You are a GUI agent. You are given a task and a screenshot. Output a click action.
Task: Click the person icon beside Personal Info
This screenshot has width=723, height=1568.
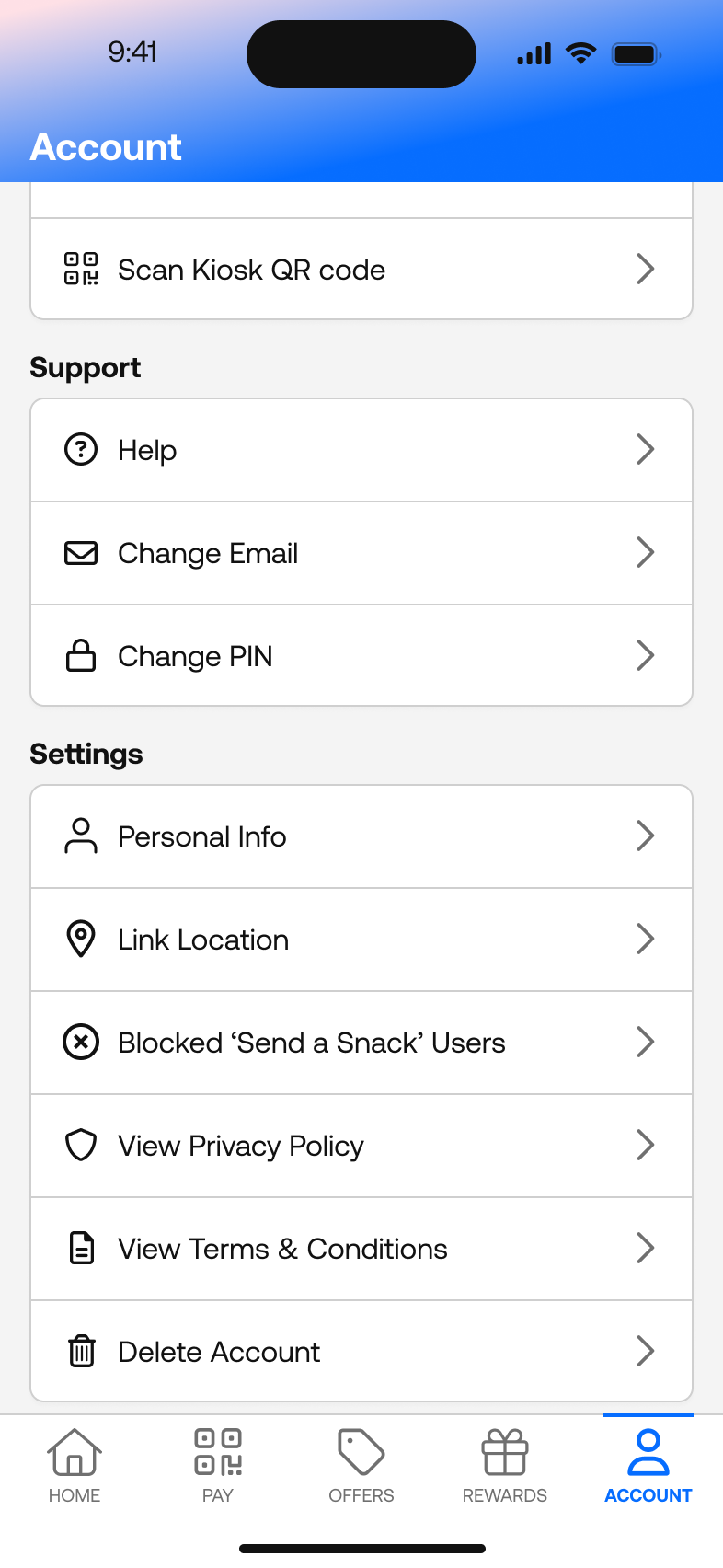pos(81,836)
